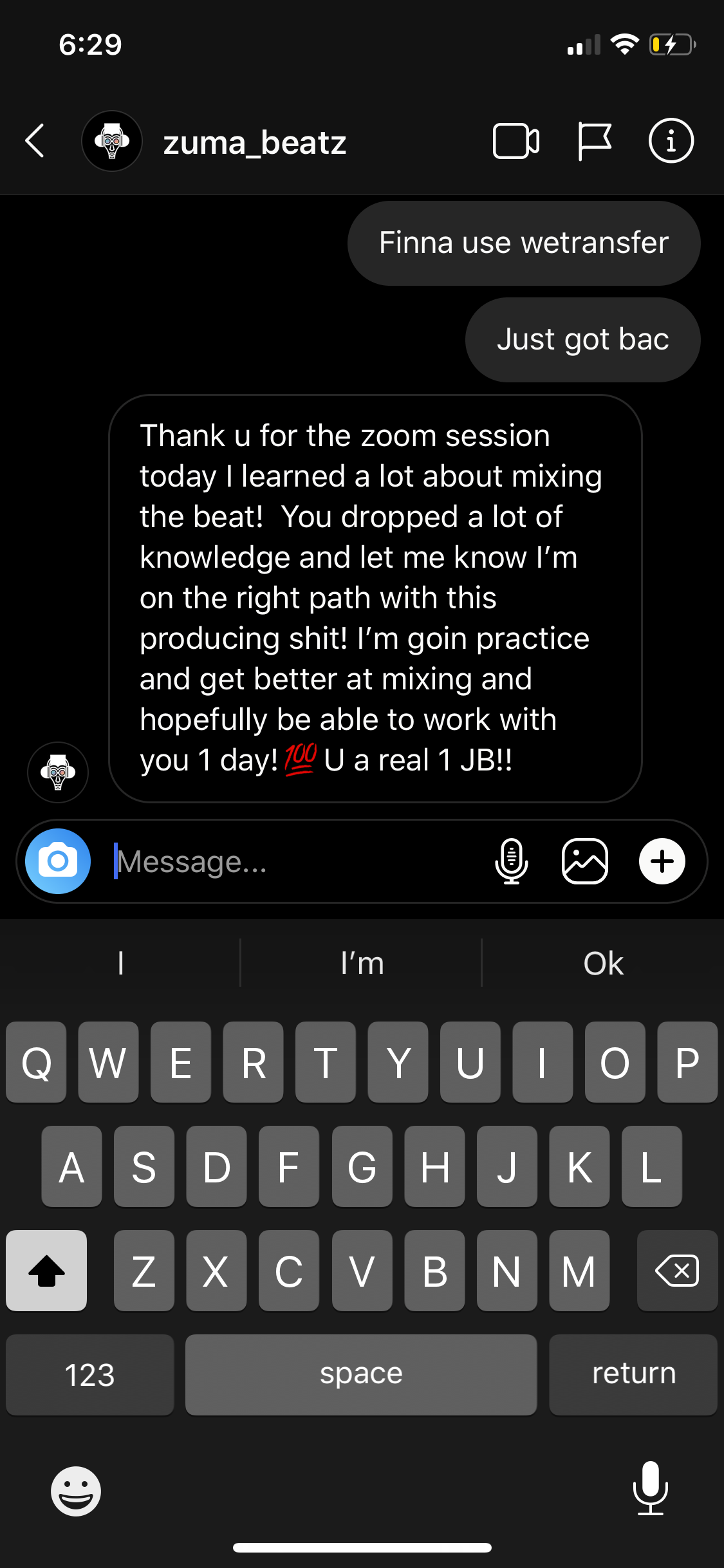Choose a photo from the gallery

(585, 861)
